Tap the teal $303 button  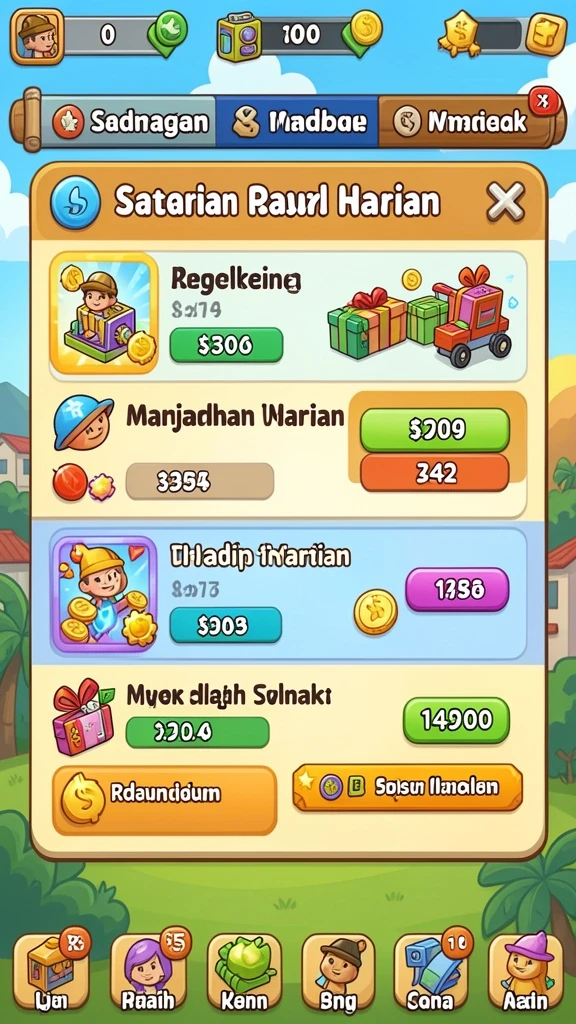pyautogui.click(x=226, y=625)
